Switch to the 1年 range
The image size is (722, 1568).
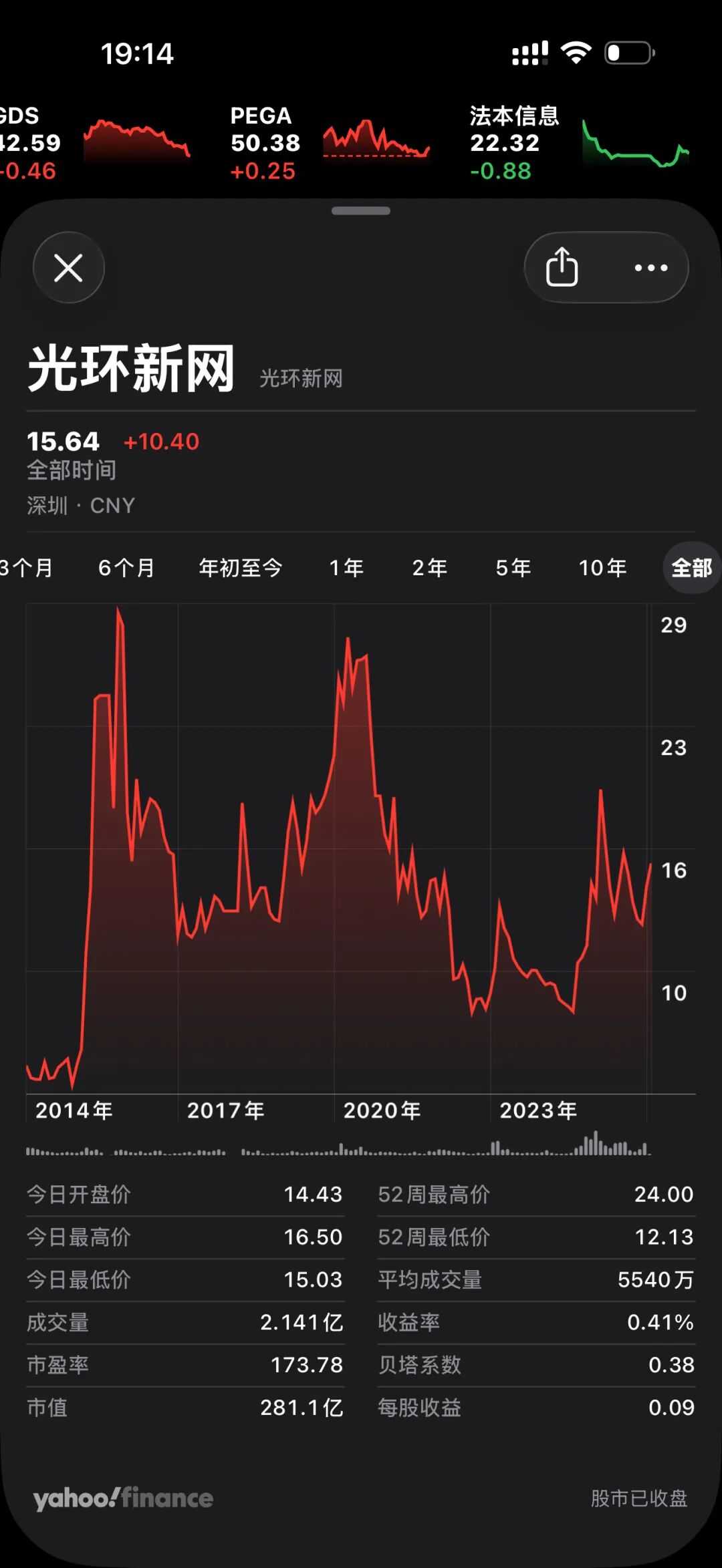pos(346,568)
